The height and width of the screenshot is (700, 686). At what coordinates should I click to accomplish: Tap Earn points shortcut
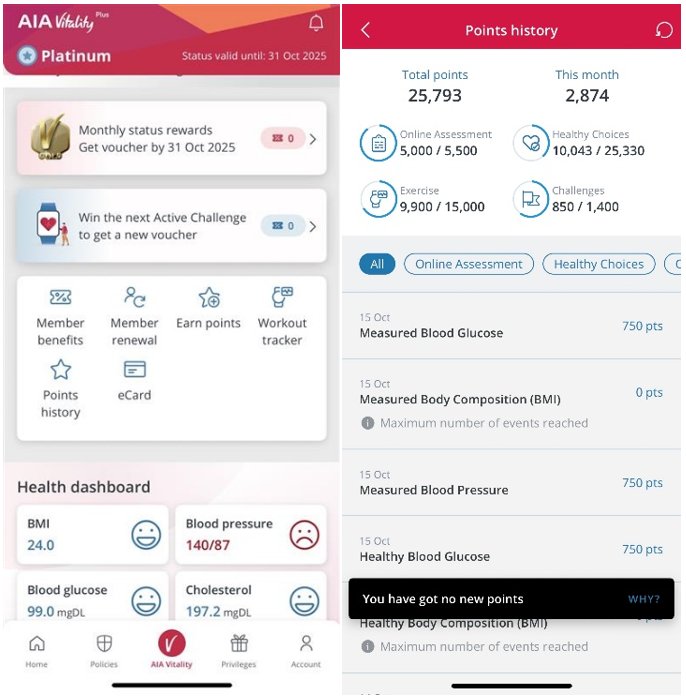[x=208, y=308]
